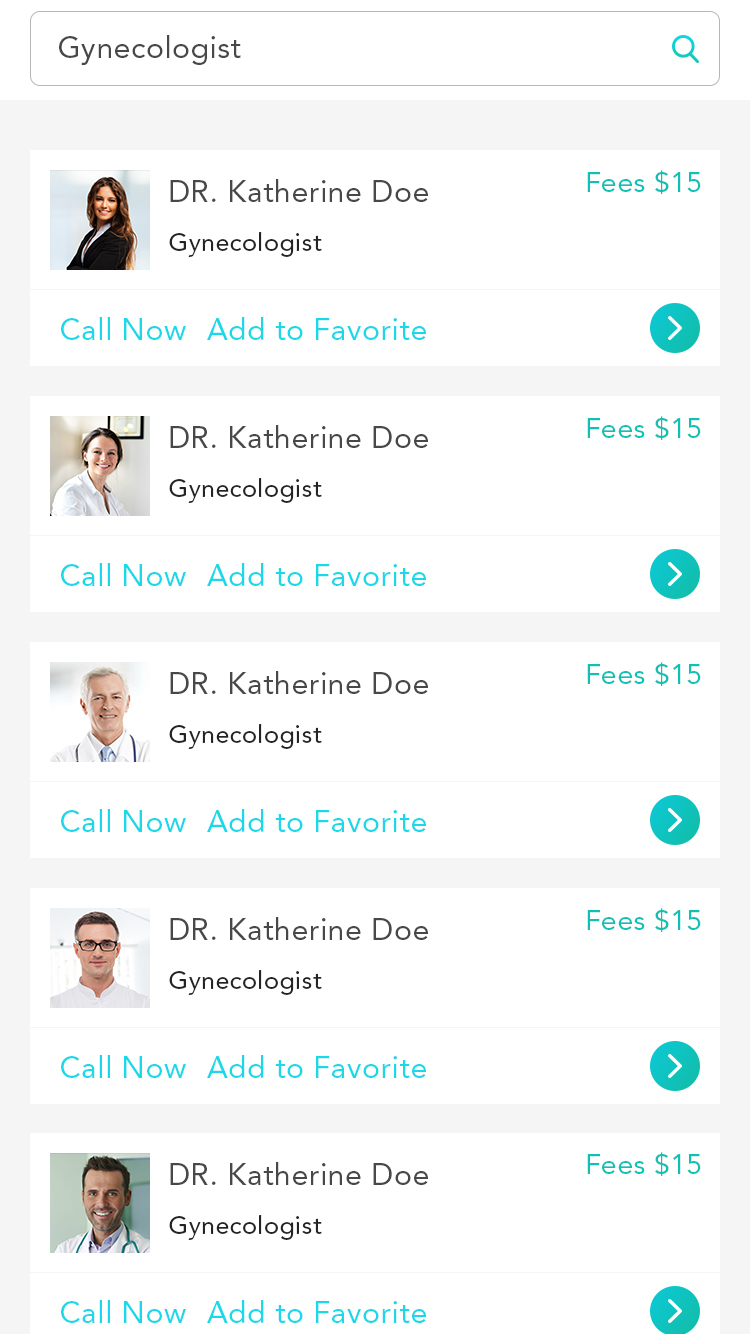The height and width of the screenshot is (1334, 750).
Task: Add the bearded doctor to favorites
Action: (317, 1312)
